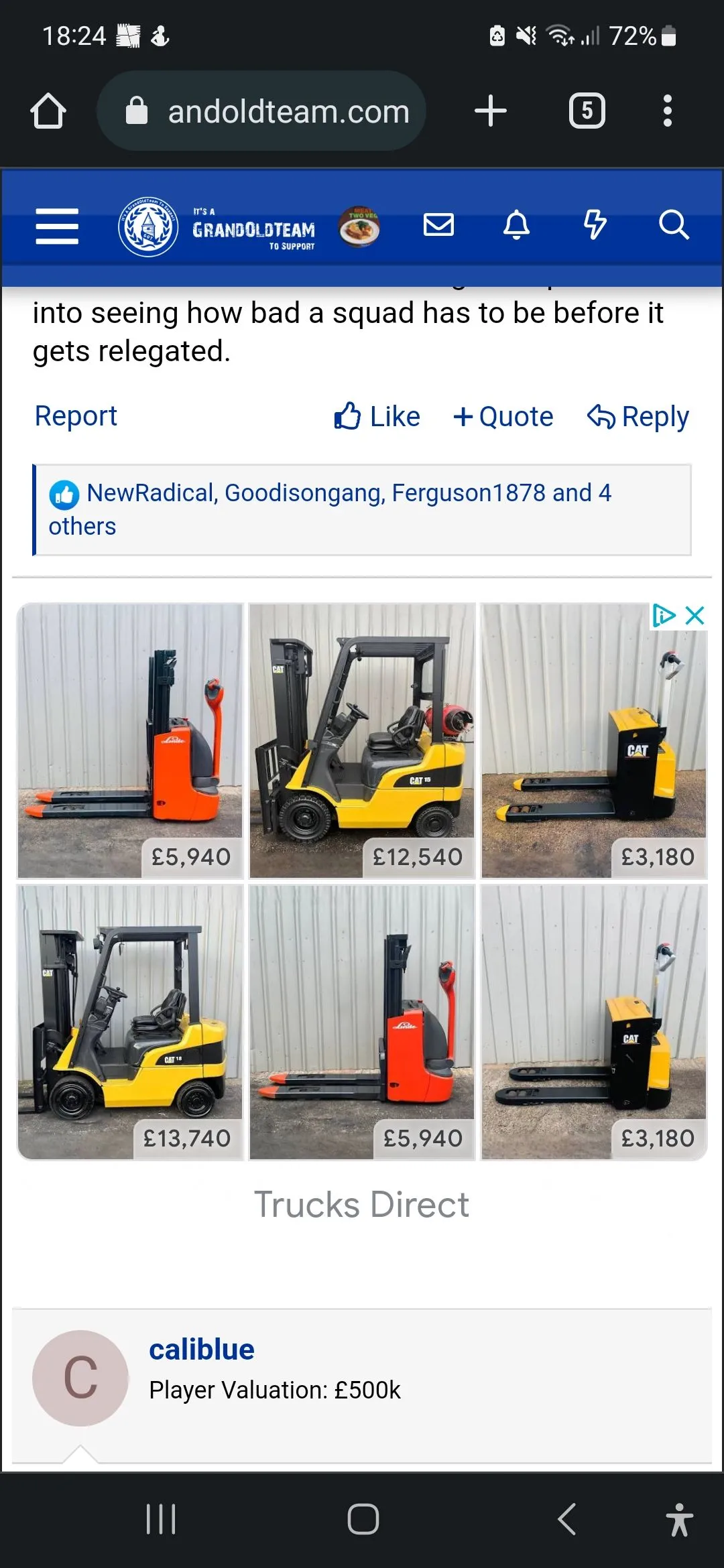Close the Trucks Direct ad
724x1568 pixels.
[x=695, y=615]
